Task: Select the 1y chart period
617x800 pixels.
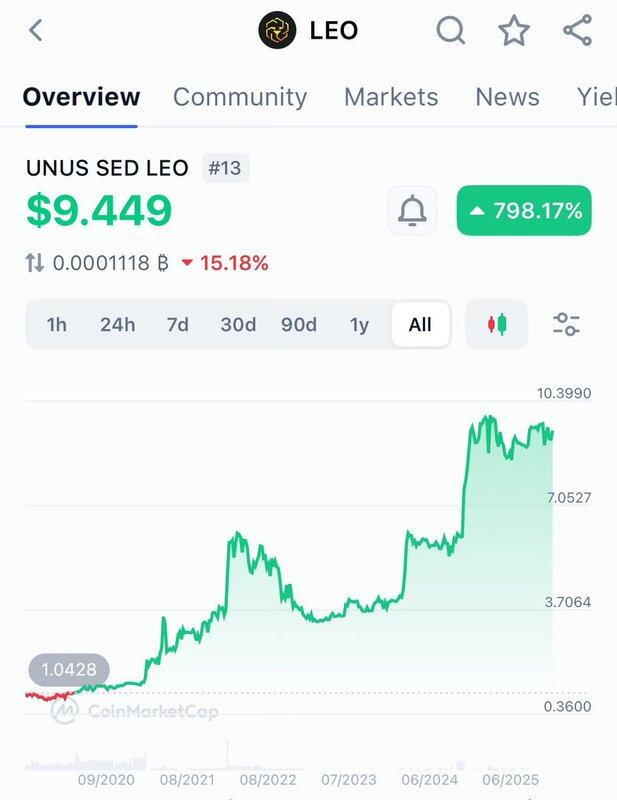Action: pyautogui.click(x=359, y=325)
